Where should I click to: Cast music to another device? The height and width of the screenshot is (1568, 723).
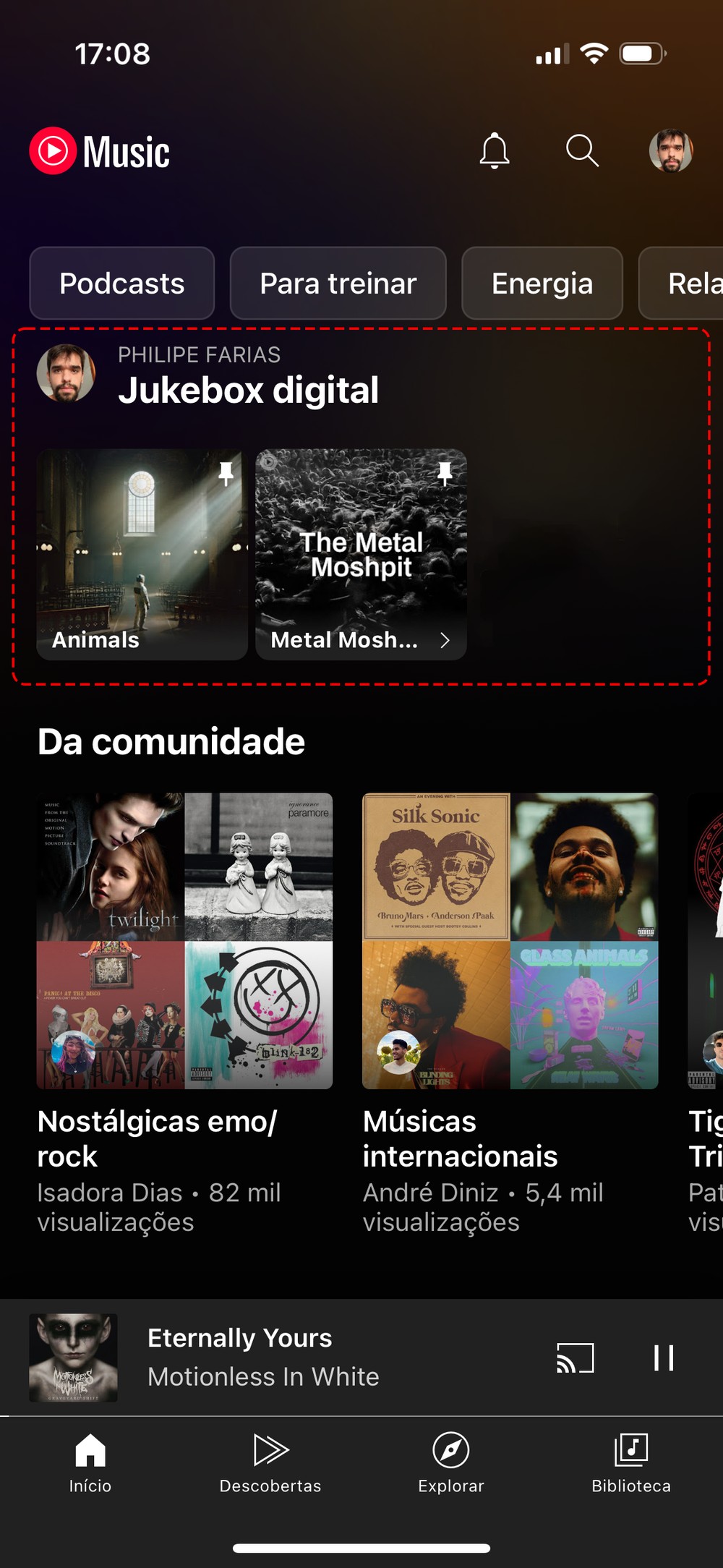point(575,1358)
